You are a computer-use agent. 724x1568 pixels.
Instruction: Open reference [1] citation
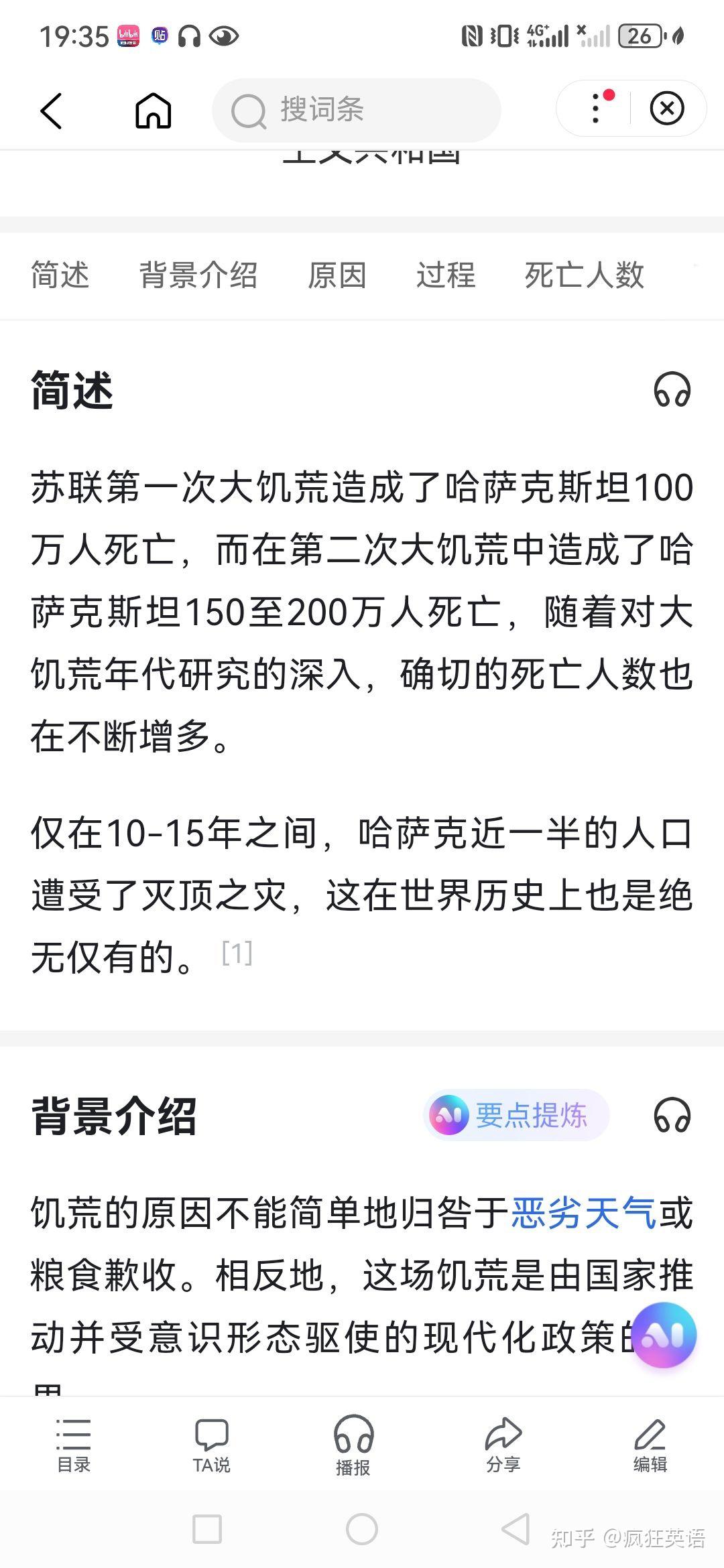[x=237, y=953]
